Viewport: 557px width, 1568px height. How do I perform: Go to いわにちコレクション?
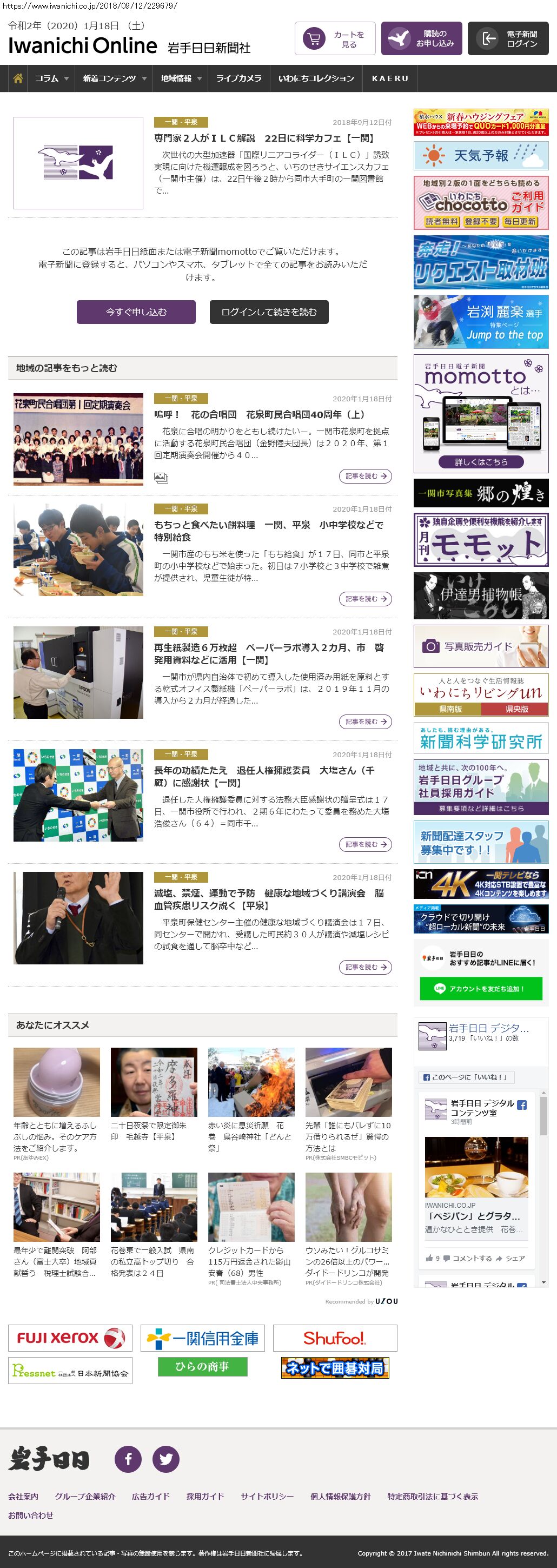tap(316, 78)
